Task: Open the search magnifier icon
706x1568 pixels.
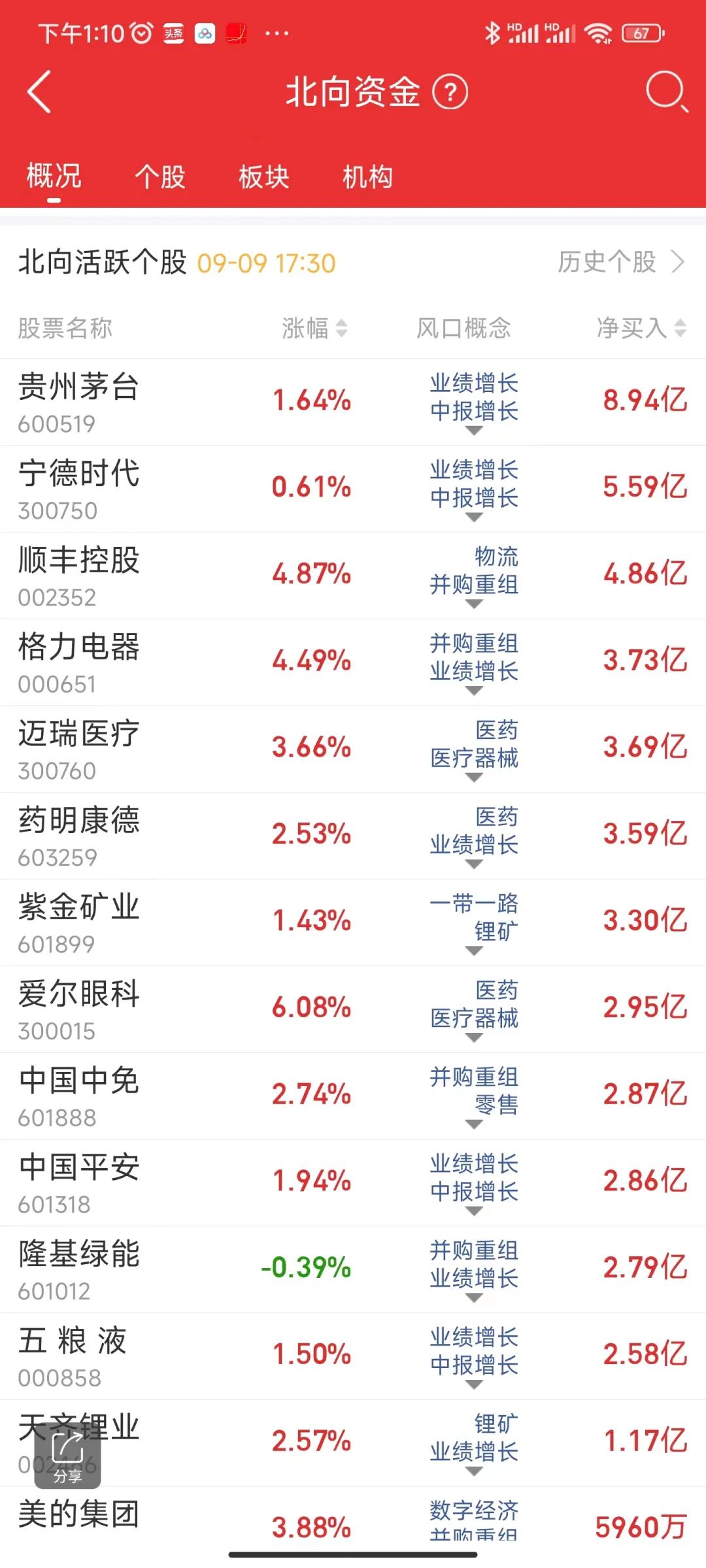Action: pyautogui.click(x=665, y=91)
